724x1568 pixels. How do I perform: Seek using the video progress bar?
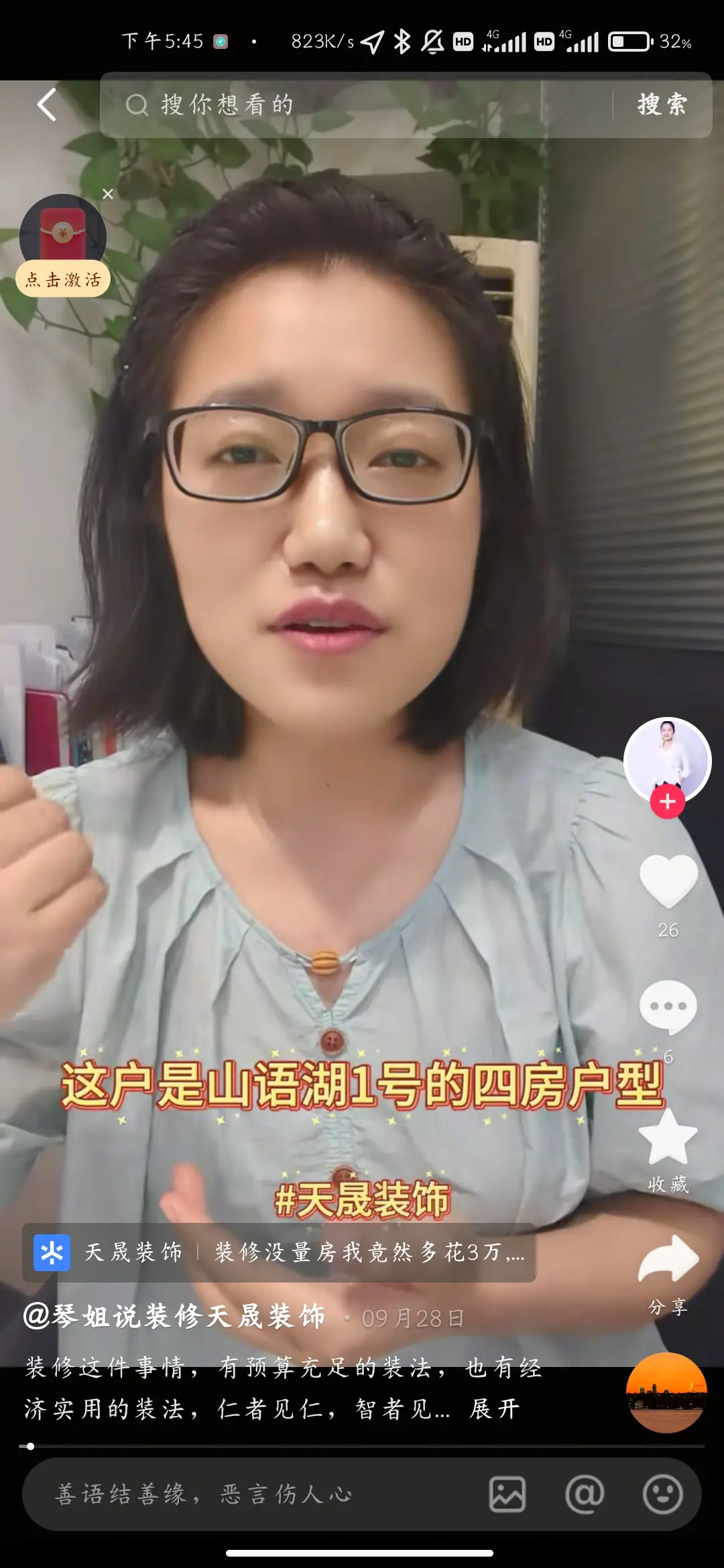point(362,1446)
